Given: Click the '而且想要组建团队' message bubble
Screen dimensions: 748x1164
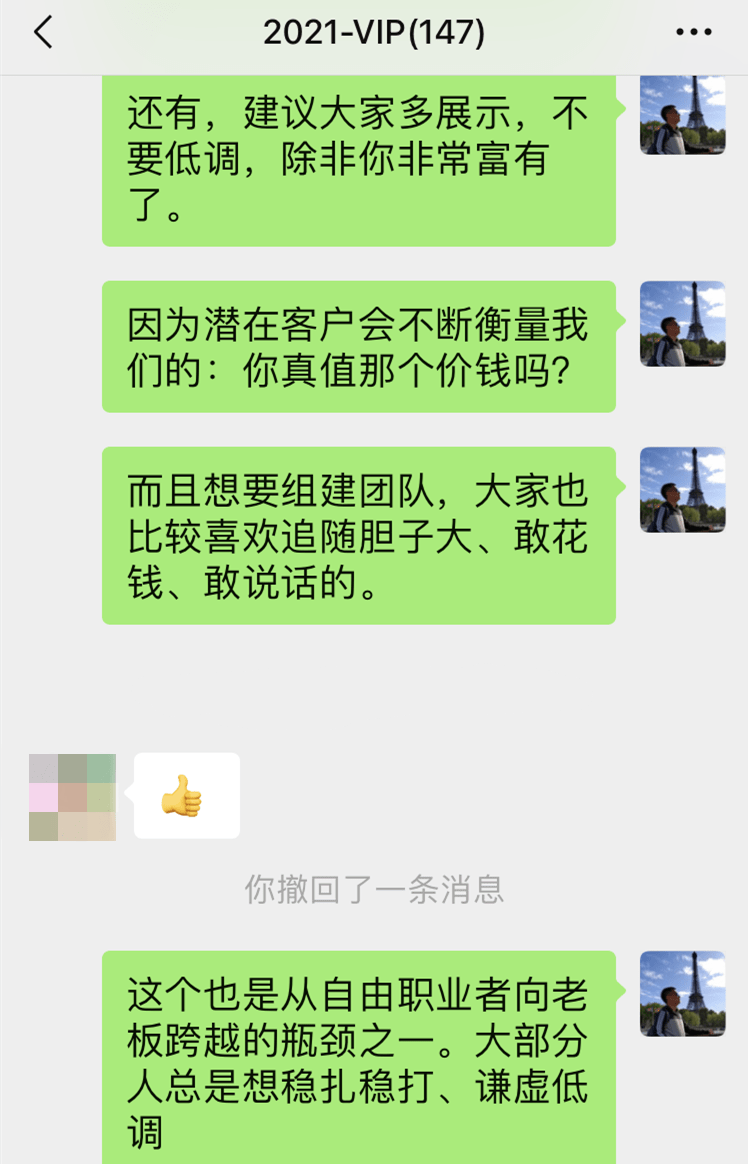Looking at the screenshot, I should (358, 537).
